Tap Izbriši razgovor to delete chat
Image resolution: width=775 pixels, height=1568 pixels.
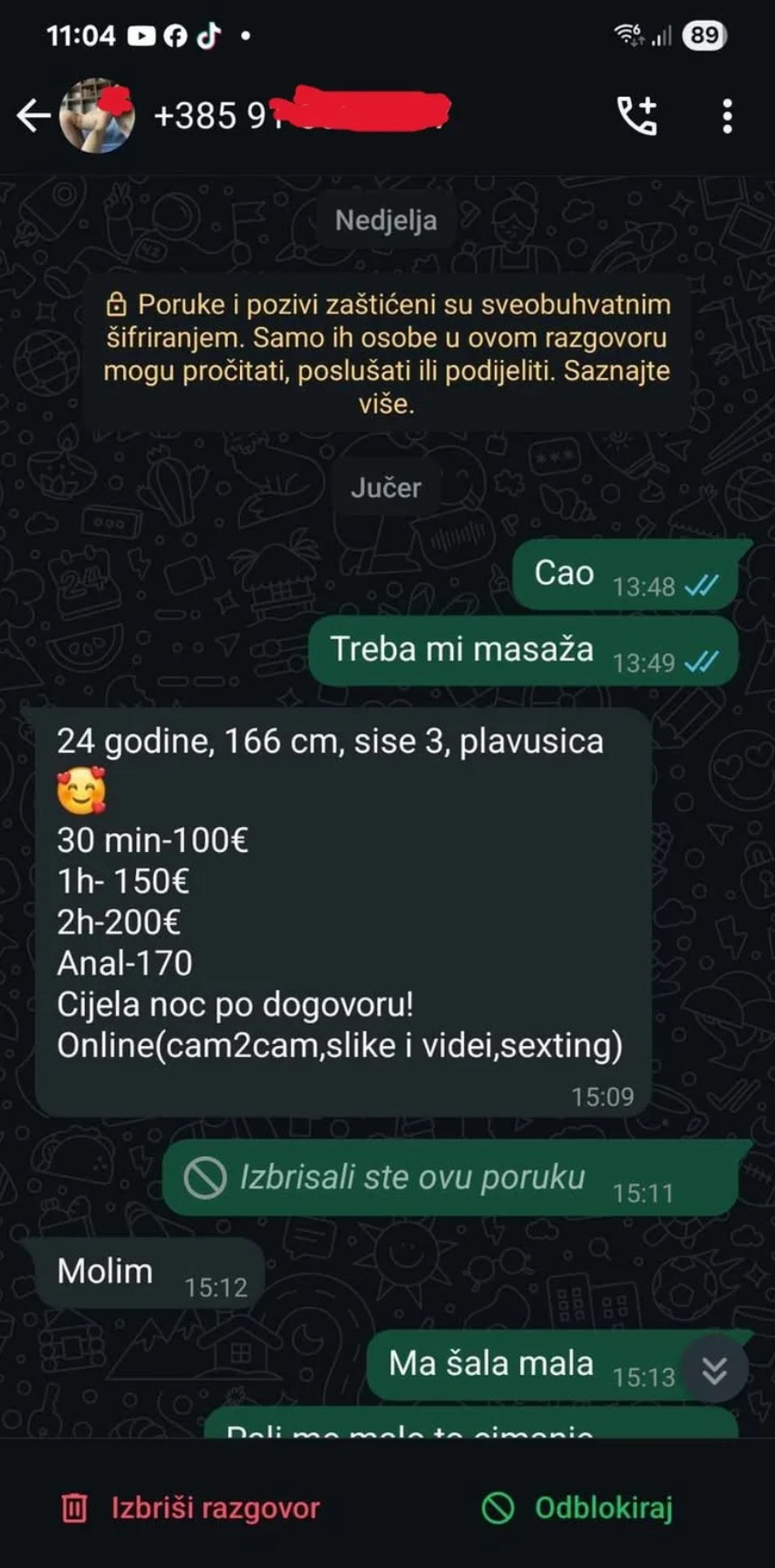(190, 1508)
